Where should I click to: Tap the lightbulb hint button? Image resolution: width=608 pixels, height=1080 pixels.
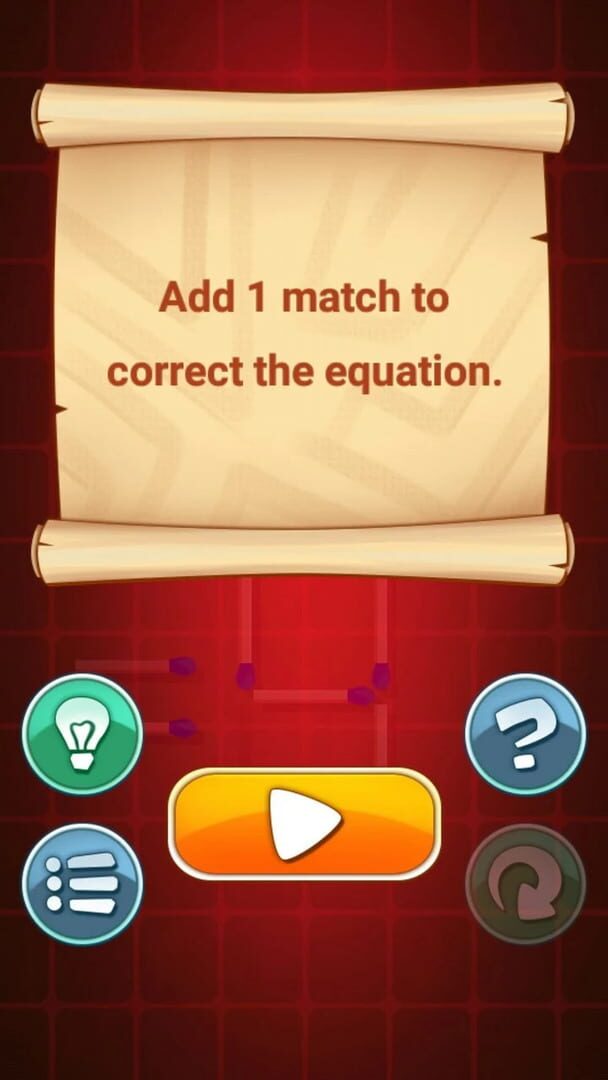coord(82,735)
